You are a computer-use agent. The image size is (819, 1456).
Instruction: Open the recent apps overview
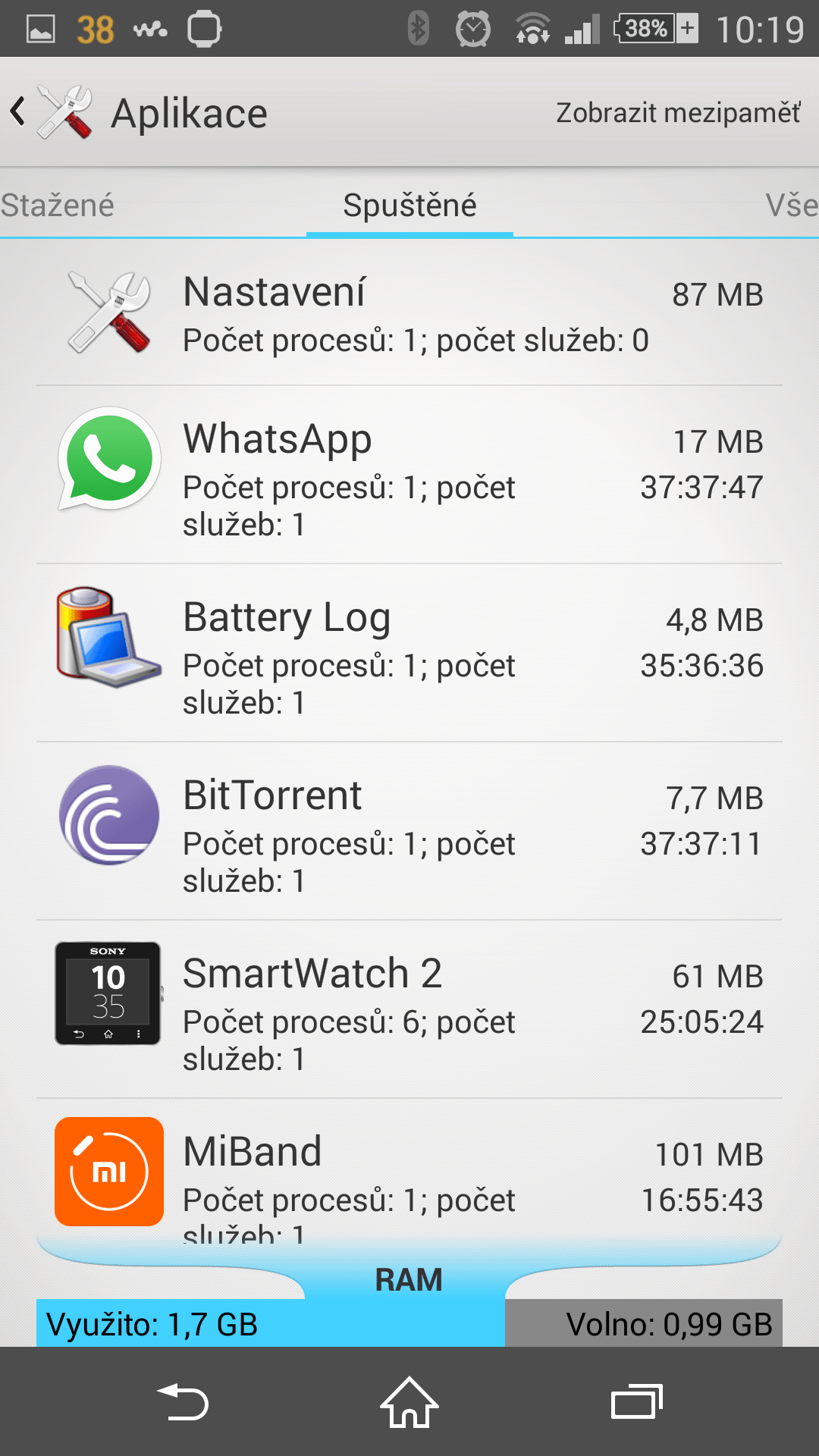pyautogui.click(x=637, y=1401)
